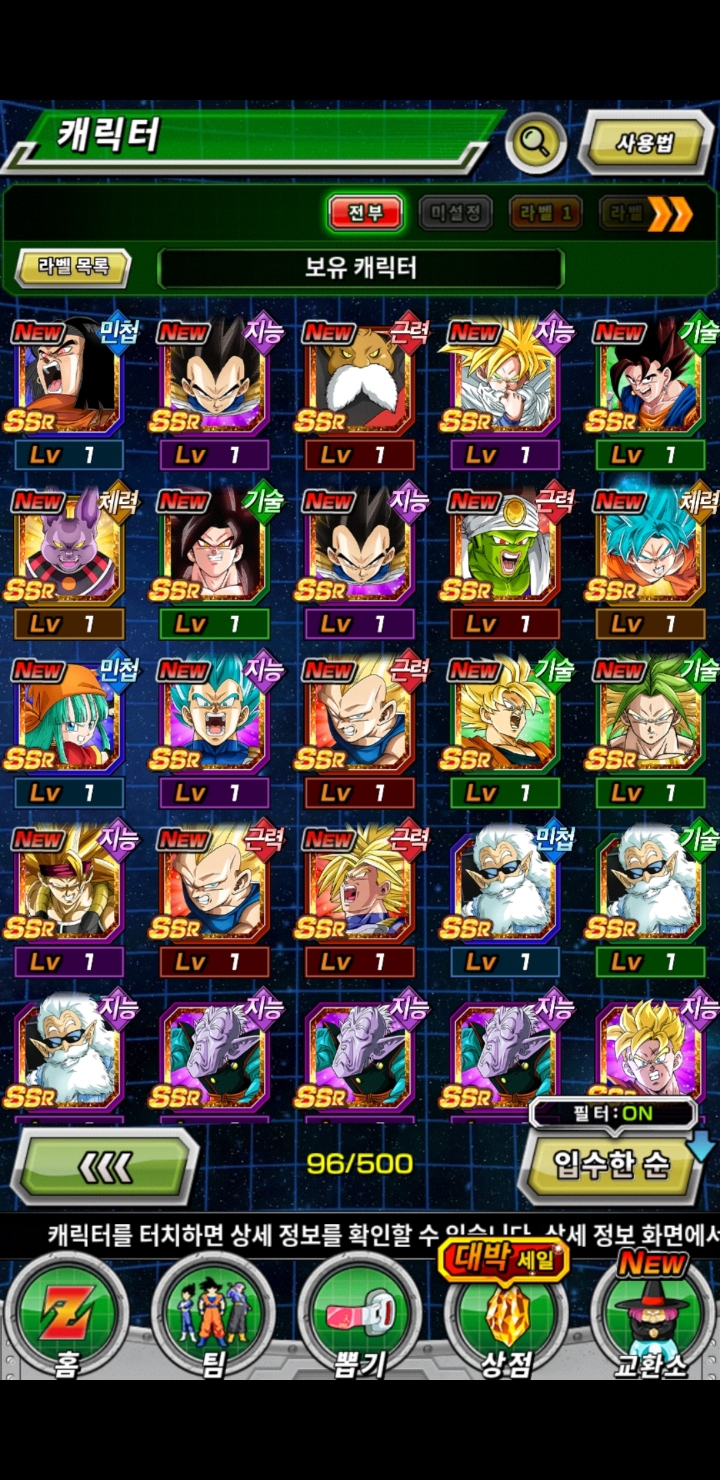Screen dimensions: 720x1480
Task: Select the orange-bandana girl 민첩 card
Action: click(x=69, y=732)
